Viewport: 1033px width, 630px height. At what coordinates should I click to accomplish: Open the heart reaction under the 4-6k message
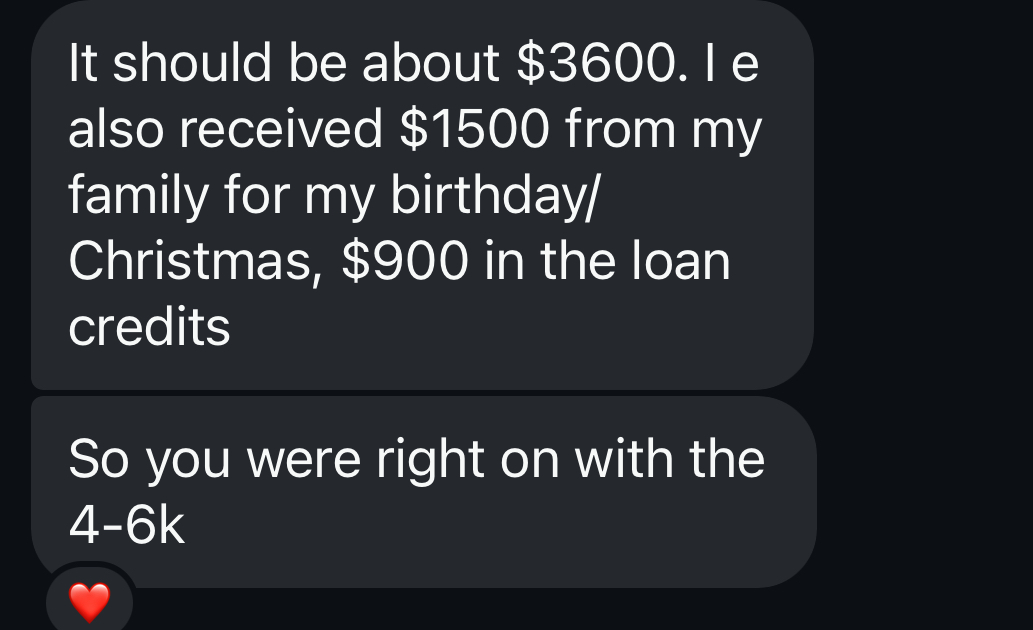click(x=89, y=602)
